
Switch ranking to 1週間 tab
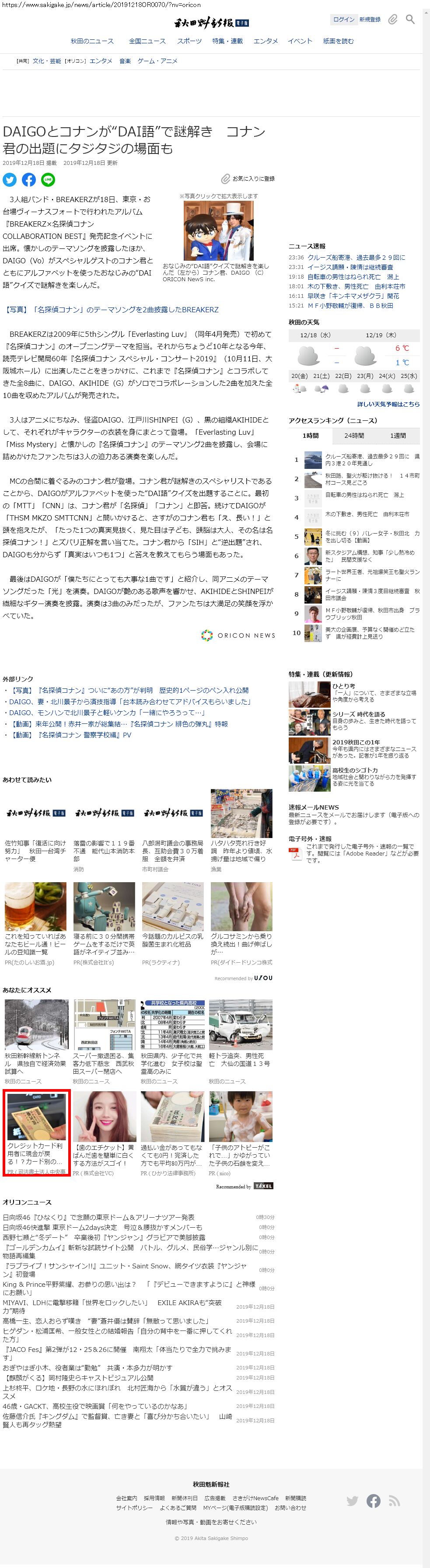click(x=398, y=436)
